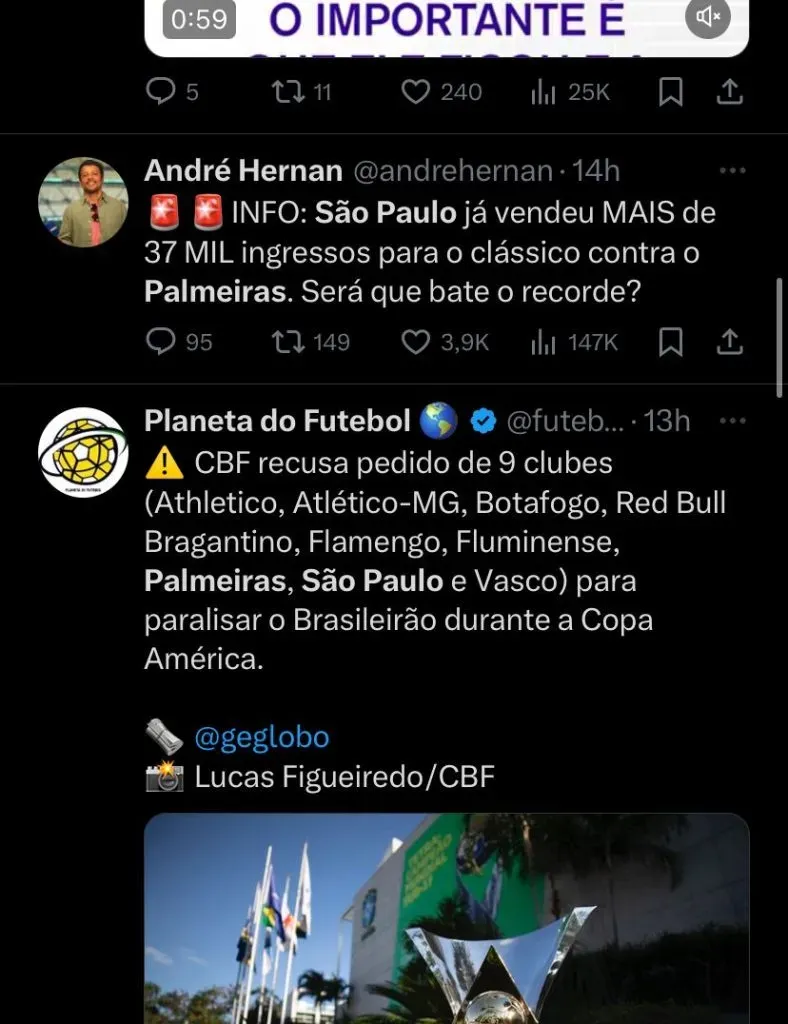This screenshot has height=1024, width=788.
Task: Share the video post at the top
Action: (731, 93)
